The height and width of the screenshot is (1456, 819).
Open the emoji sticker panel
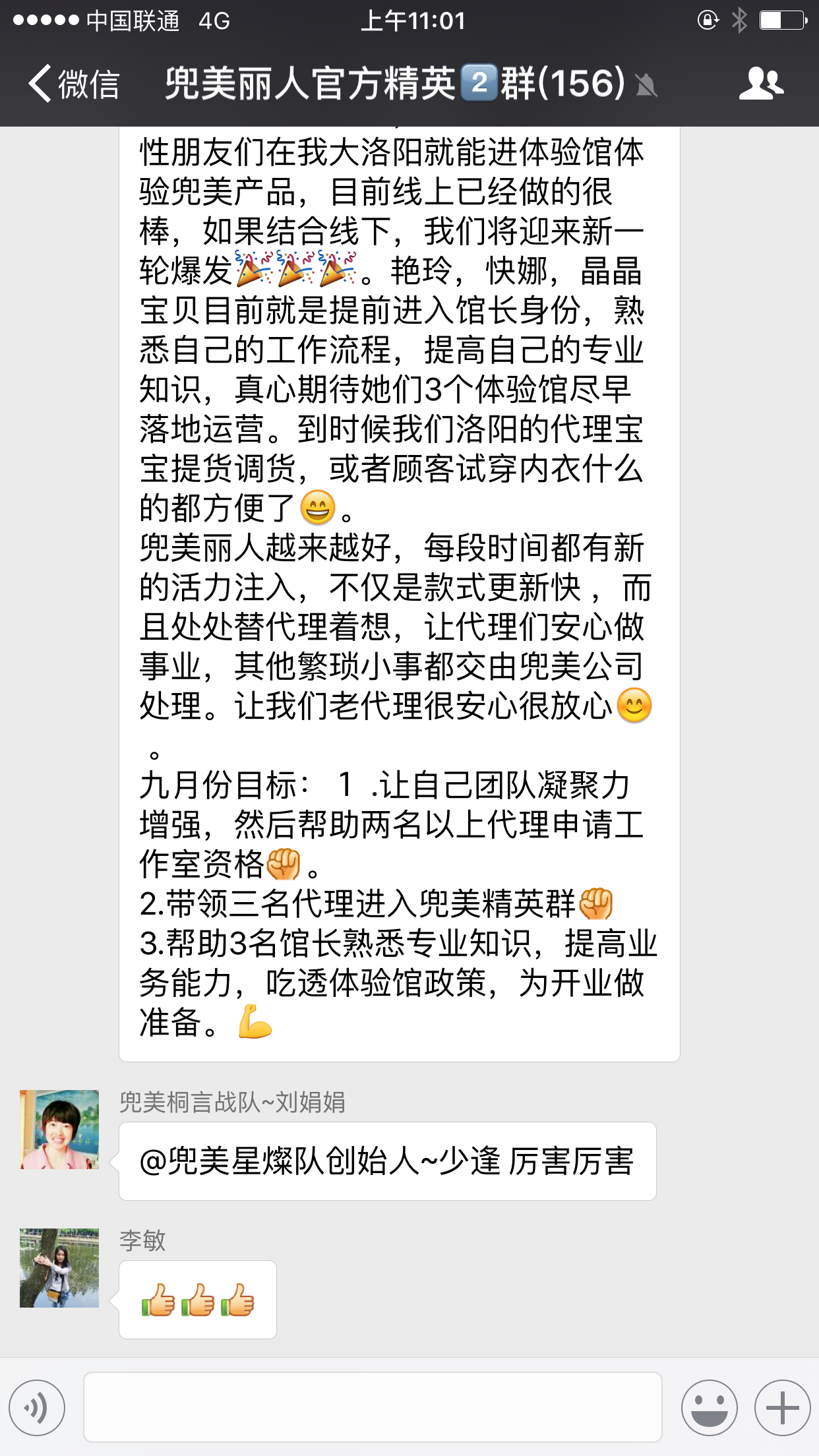[709, 1407]
